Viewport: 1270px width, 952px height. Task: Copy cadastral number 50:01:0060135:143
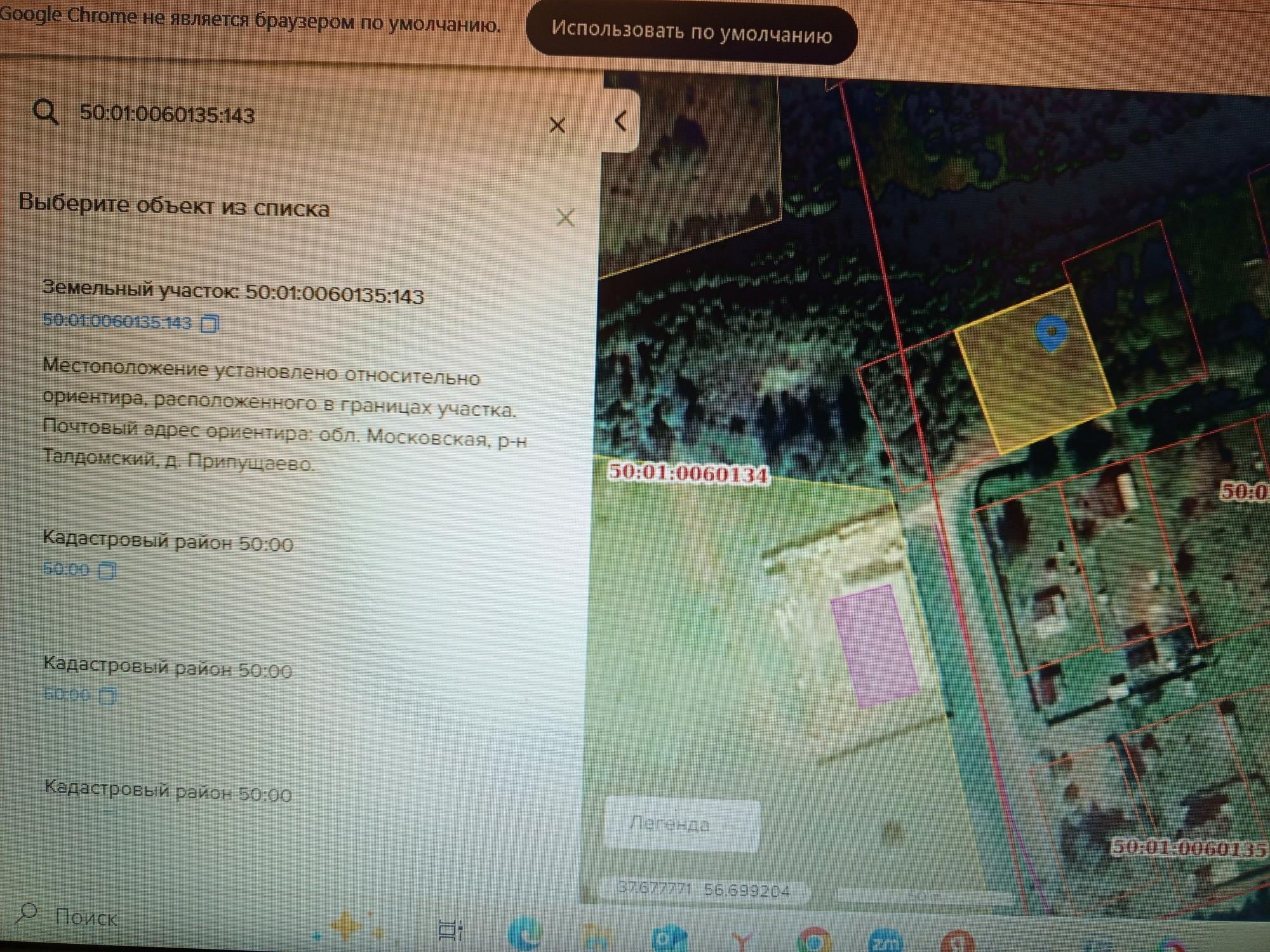tap(210, 324)
